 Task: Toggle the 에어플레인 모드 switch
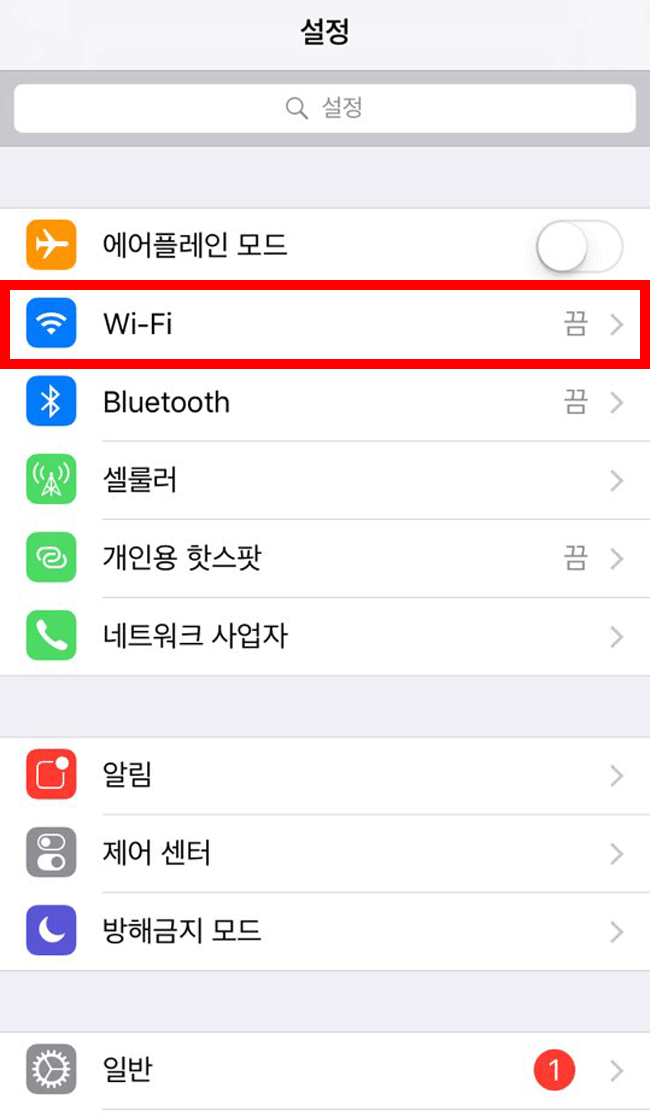pos(580,246)
